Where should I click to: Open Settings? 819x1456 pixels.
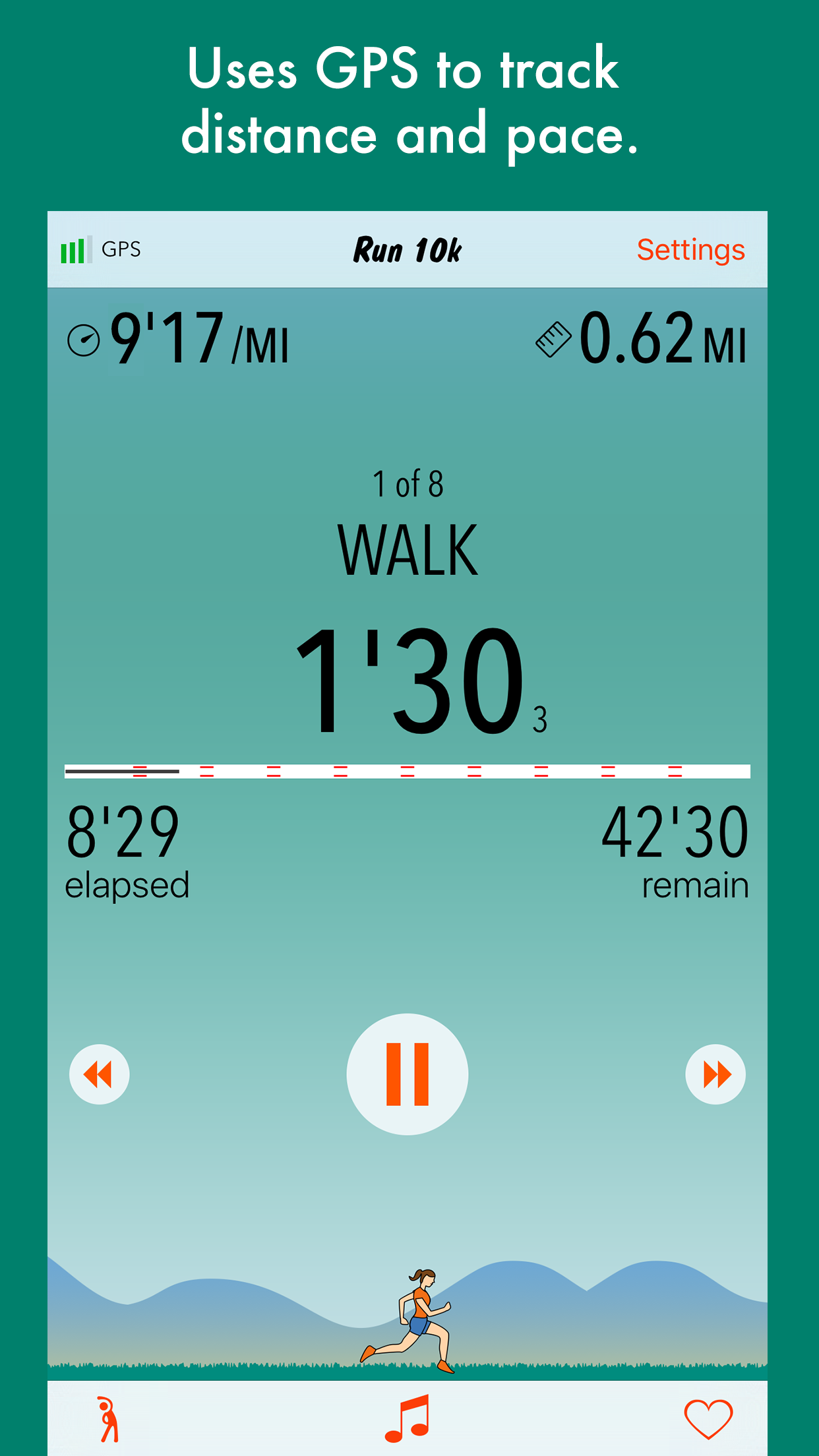point(690,250)
